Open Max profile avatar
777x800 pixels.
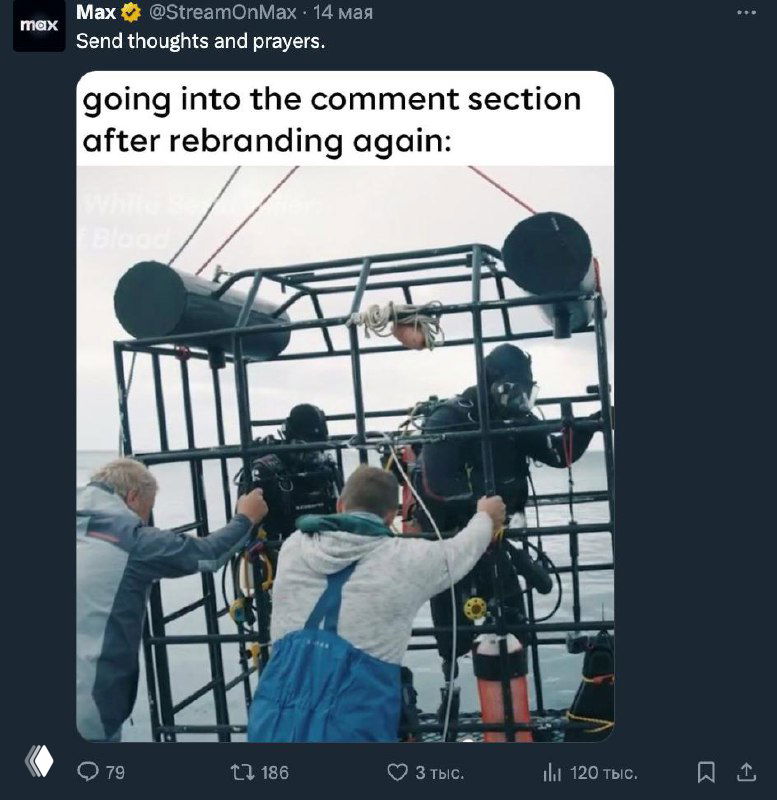click(x=38, y=27)
